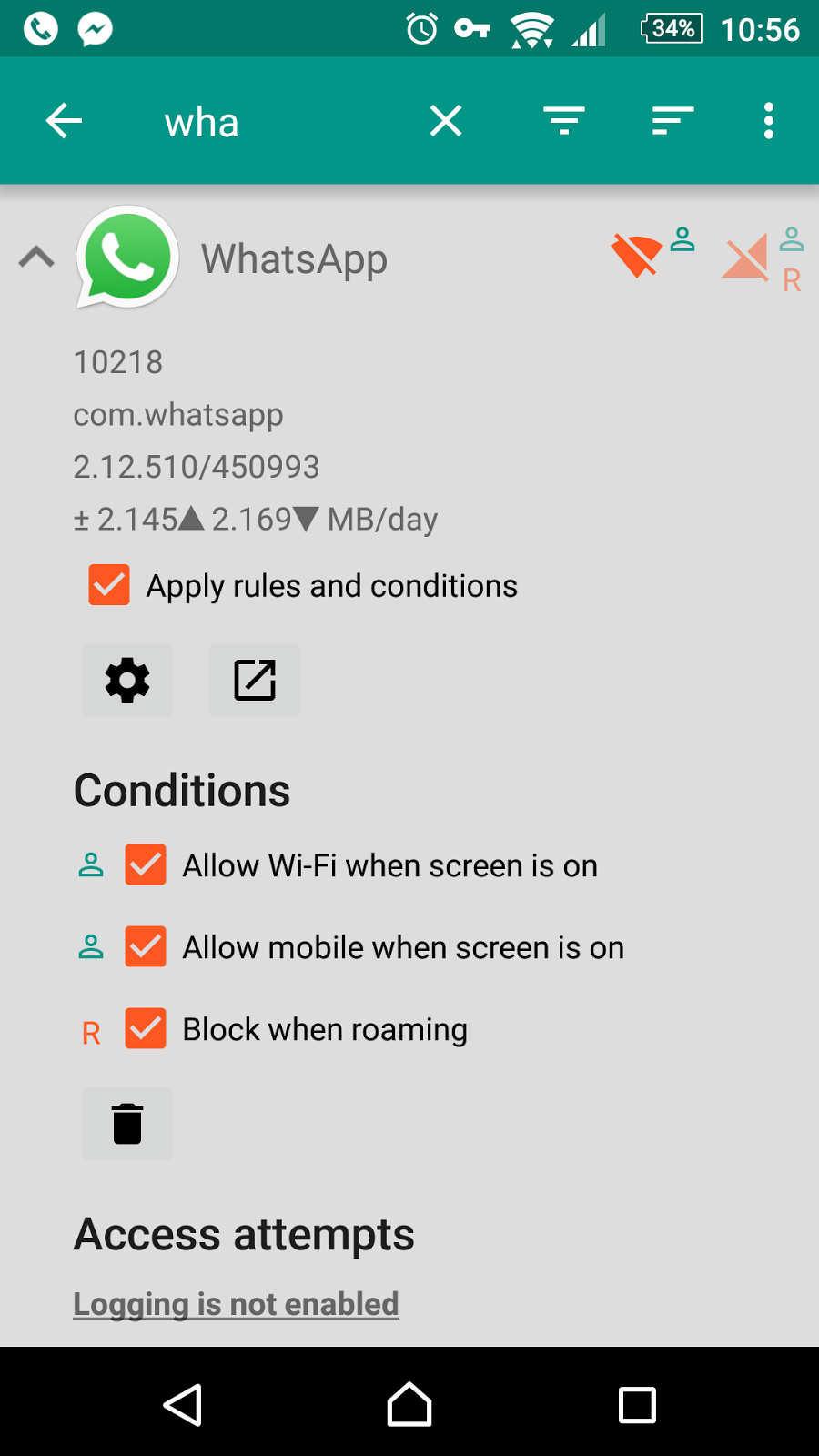
Task: Collapse the WhatsApp details
Action: [x=36, y=258]
